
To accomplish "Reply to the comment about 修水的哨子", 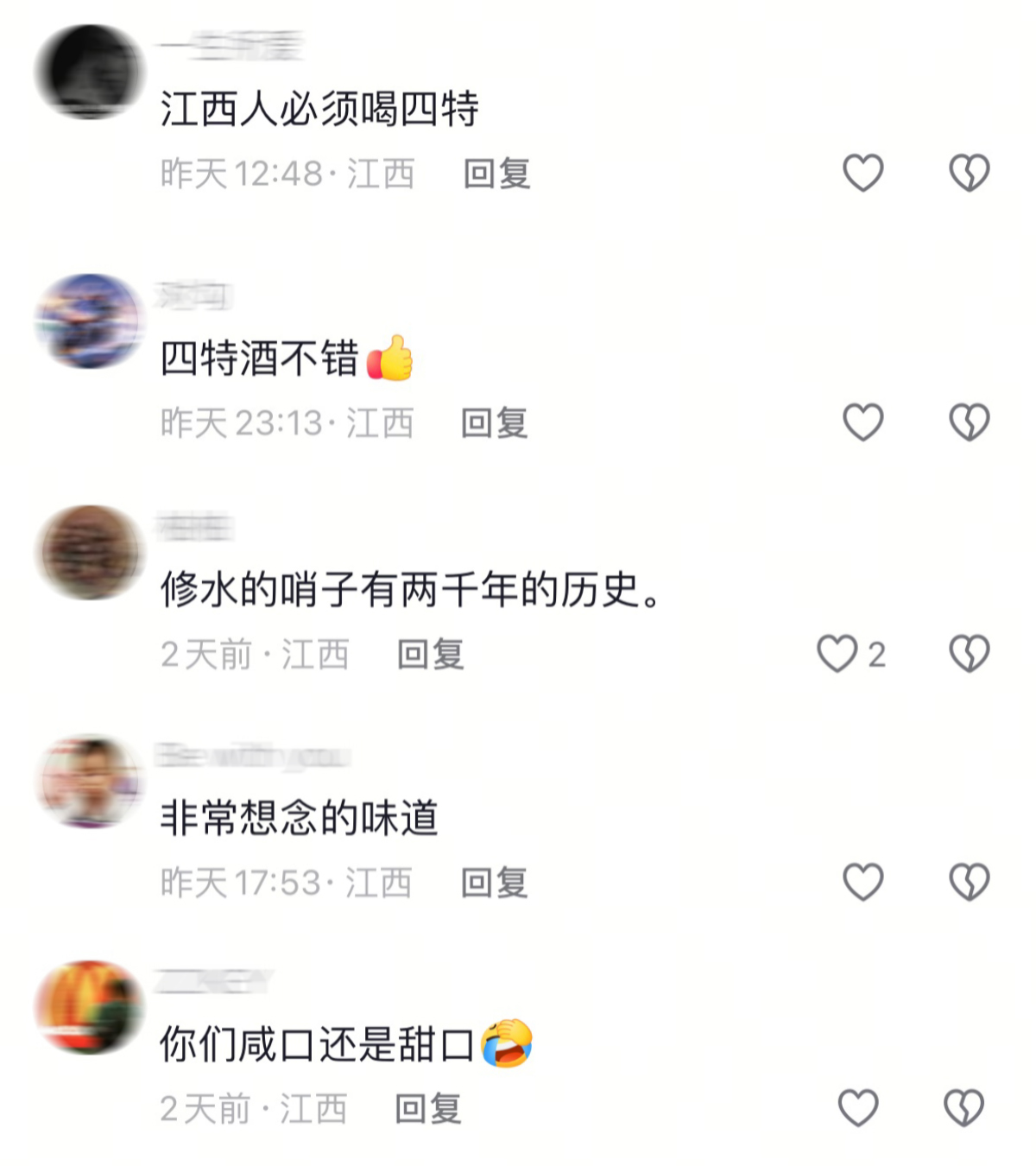I will (x=430, y=655).
